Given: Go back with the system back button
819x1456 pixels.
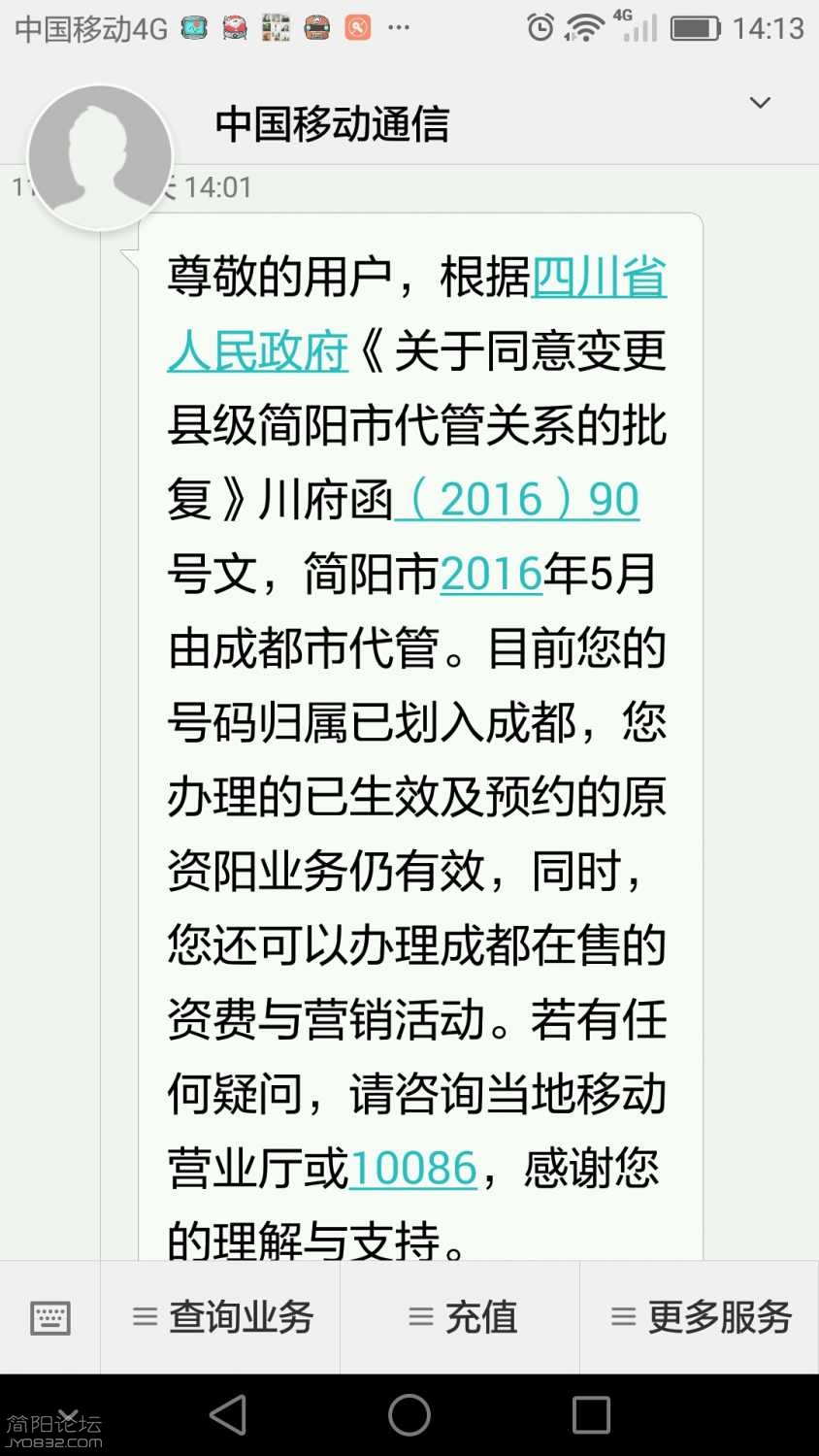Looking at the screenshot, I should pos(228,1415).
